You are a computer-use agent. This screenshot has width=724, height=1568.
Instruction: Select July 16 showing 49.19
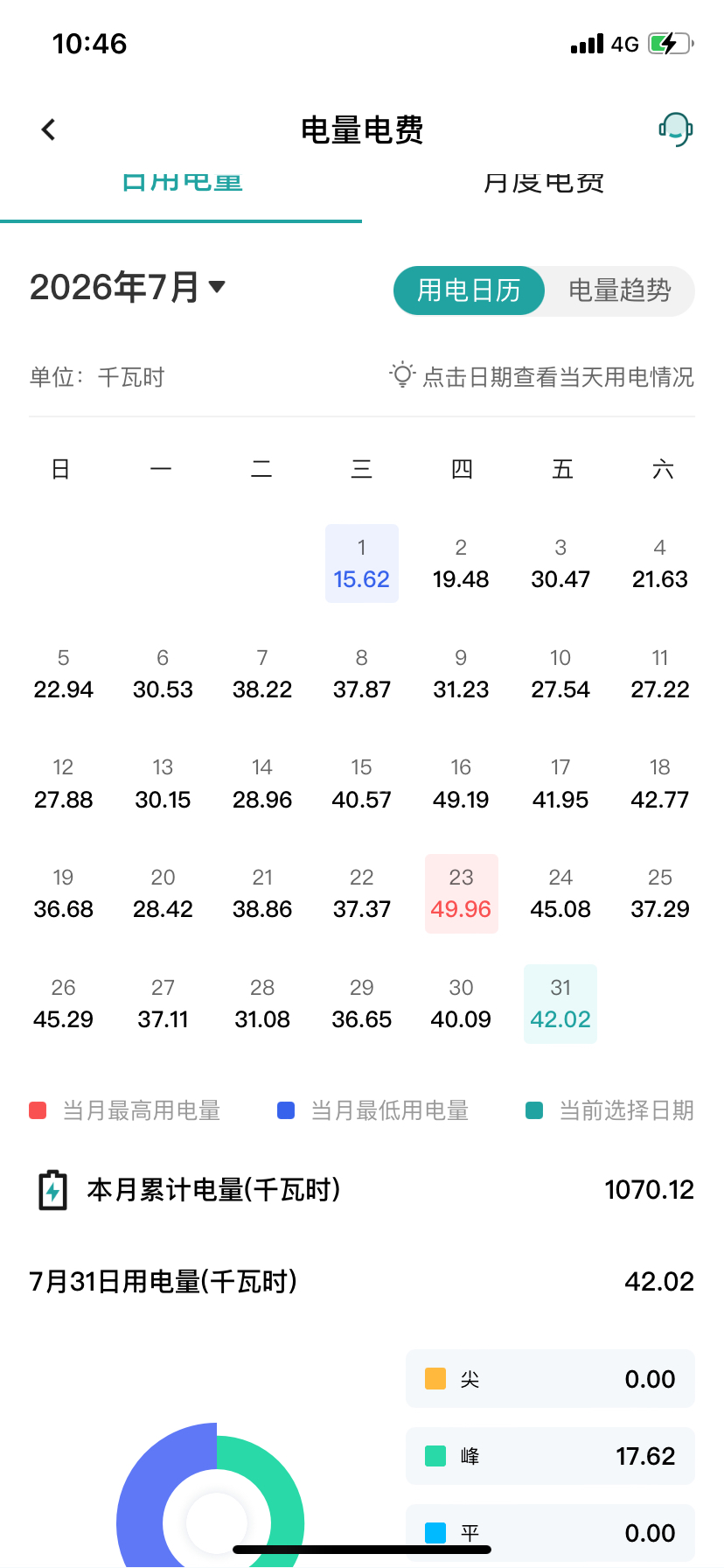[x=462, y=784]
